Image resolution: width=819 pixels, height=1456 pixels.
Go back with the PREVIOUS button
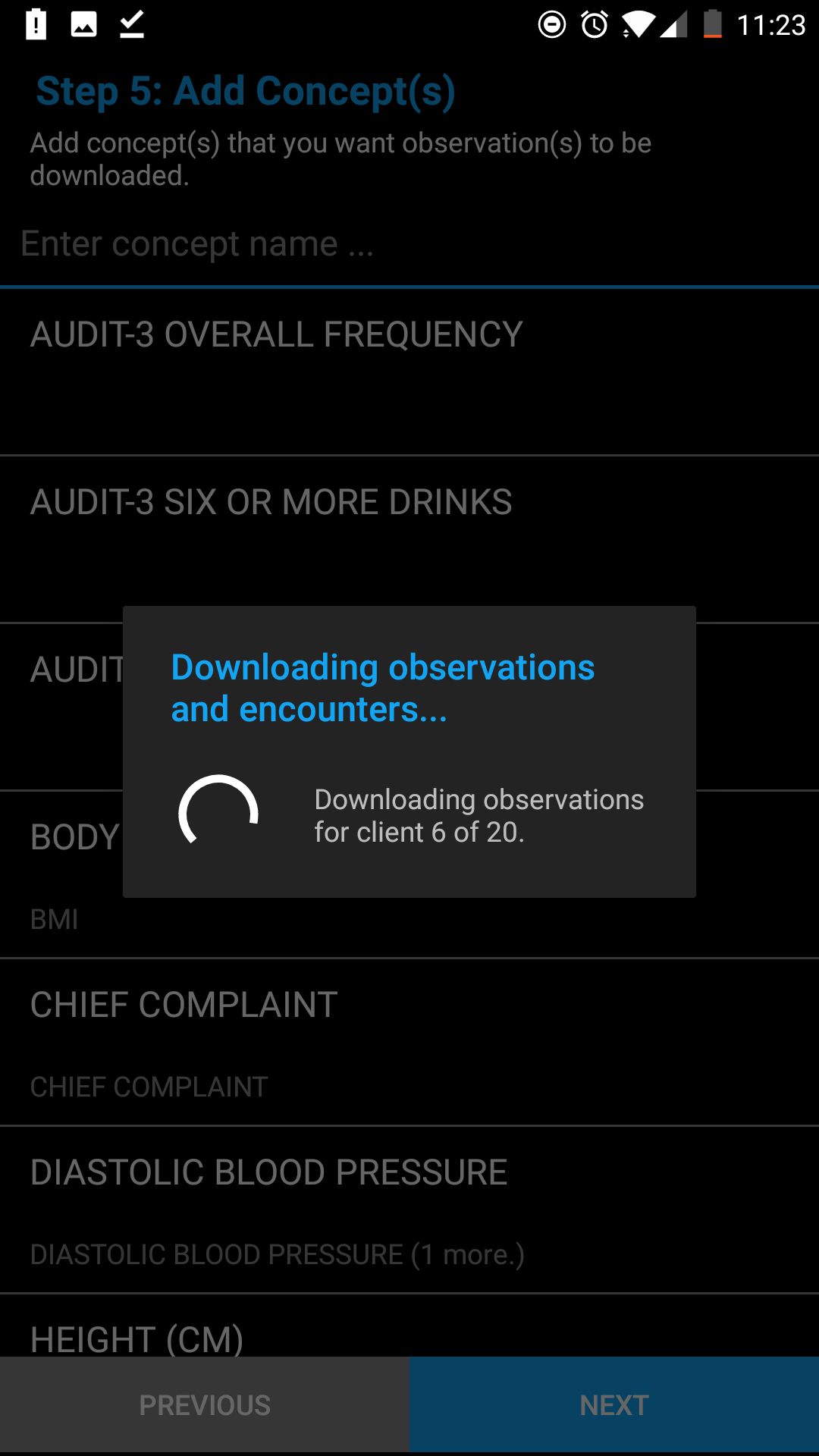point(205,1404)
